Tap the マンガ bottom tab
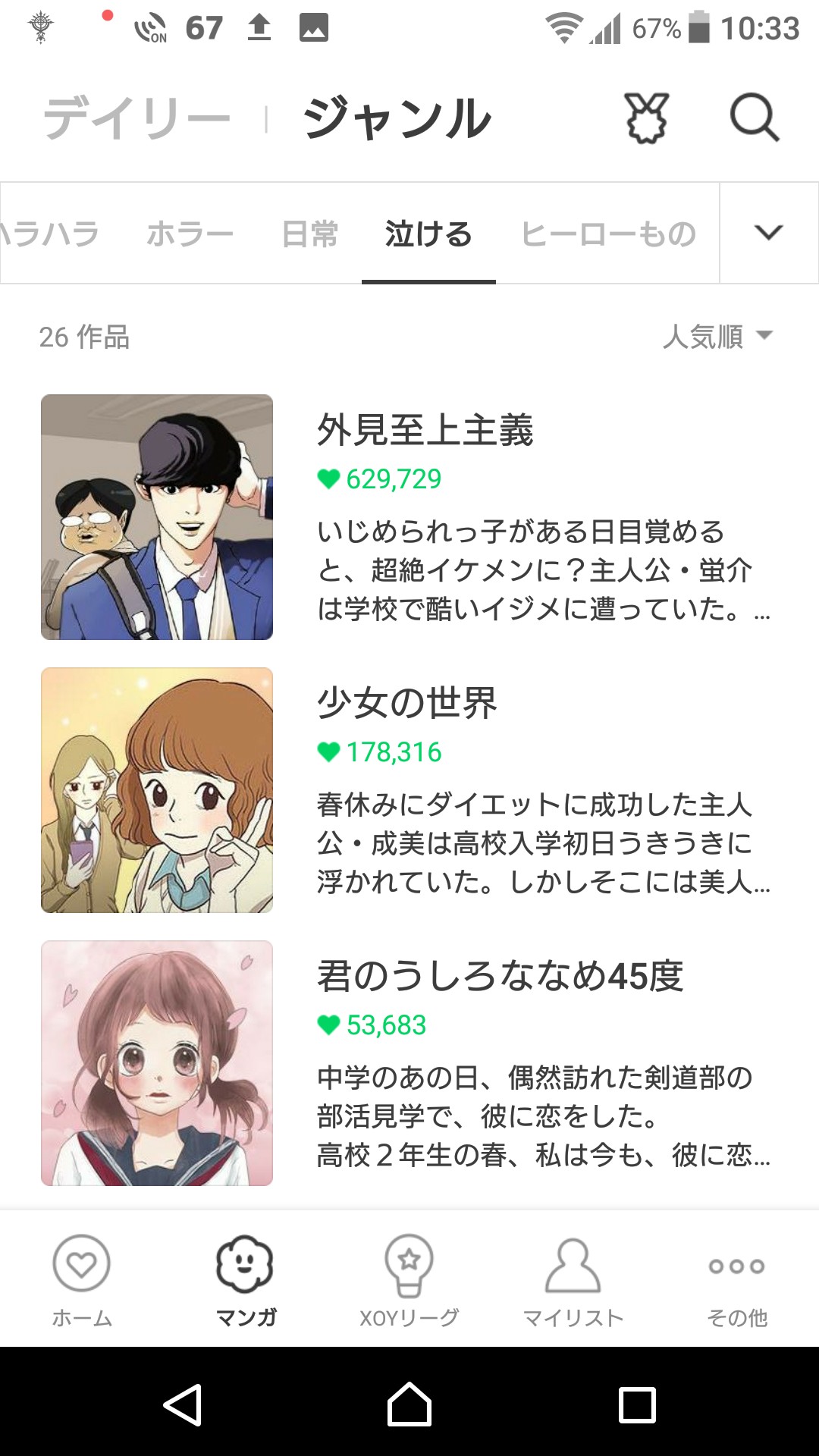Viewport: 819px width, 1456px height. tap(246, 1279)
